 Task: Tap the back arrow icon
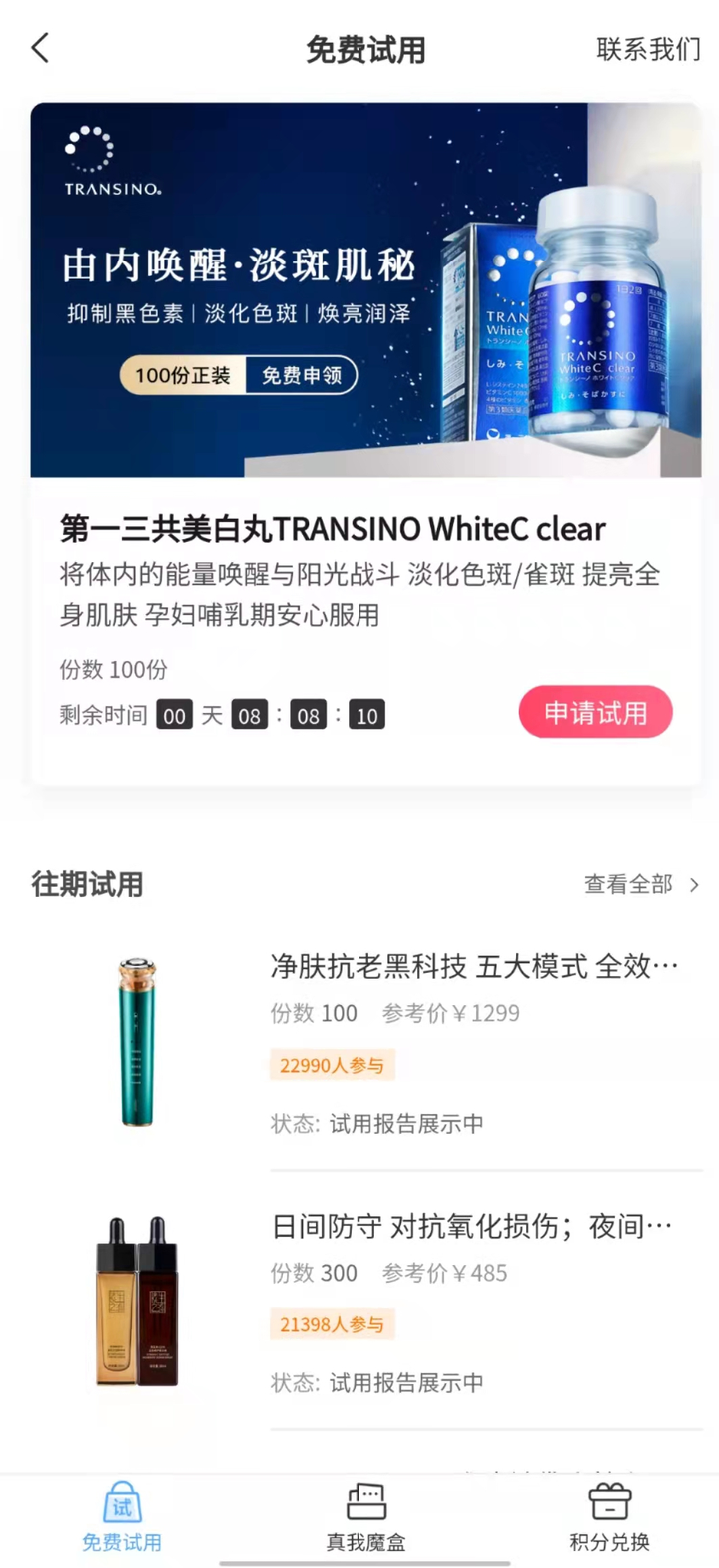click(x=39, y=47)
